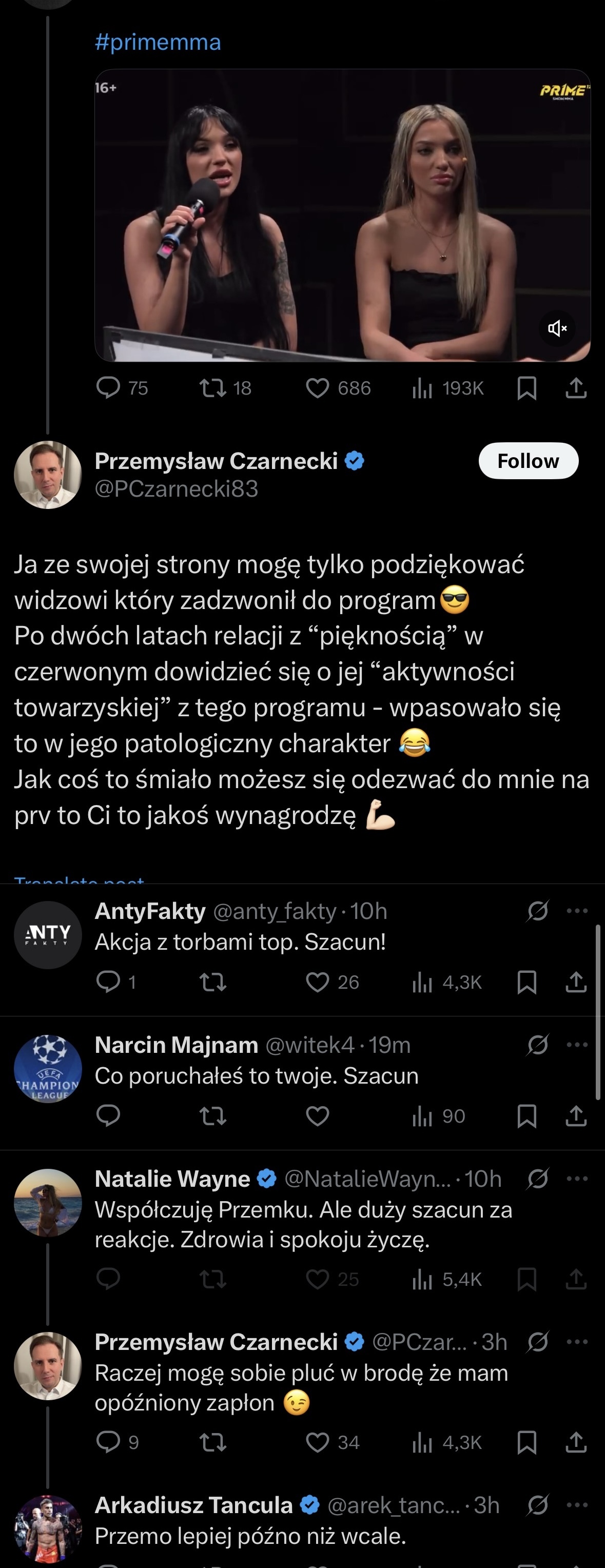605x1568 pixels.
Task: Open the #primemma hashtag
Action: [x=158, y=42]
